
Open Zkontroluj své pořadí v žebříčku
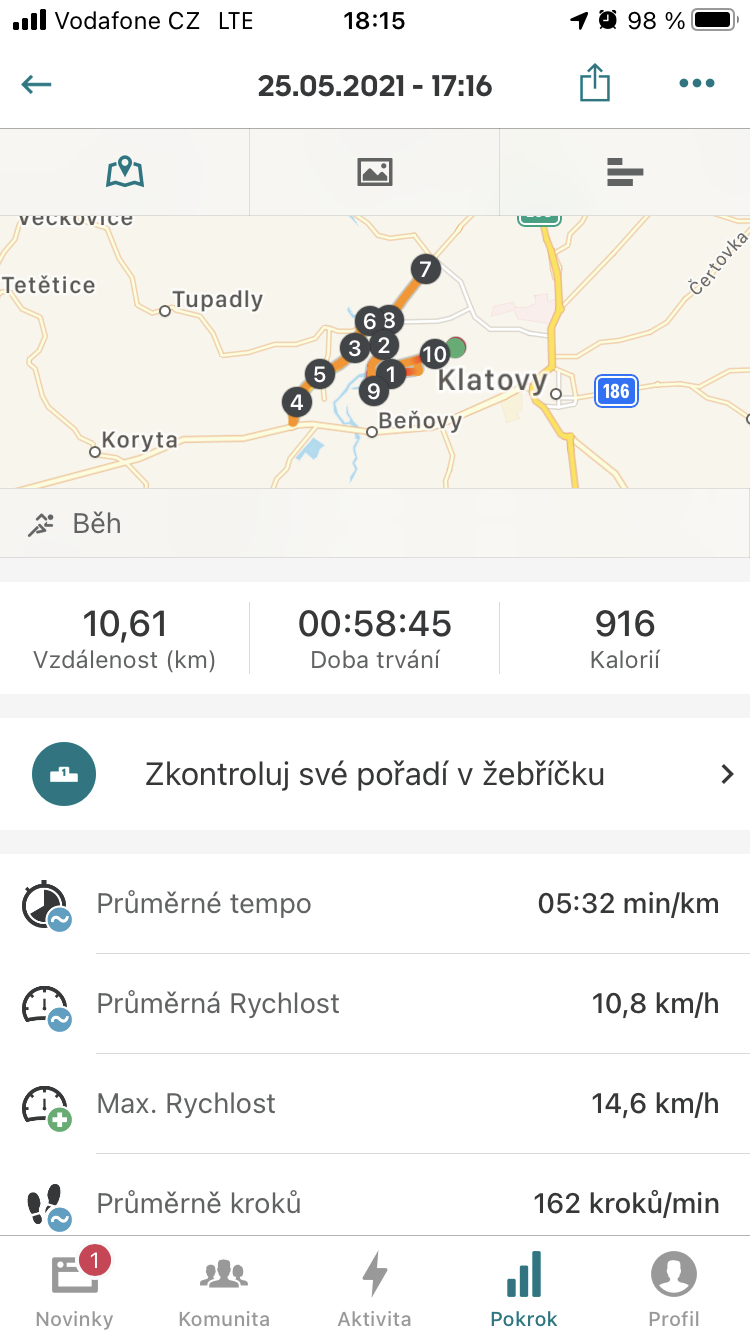(375, 774)
